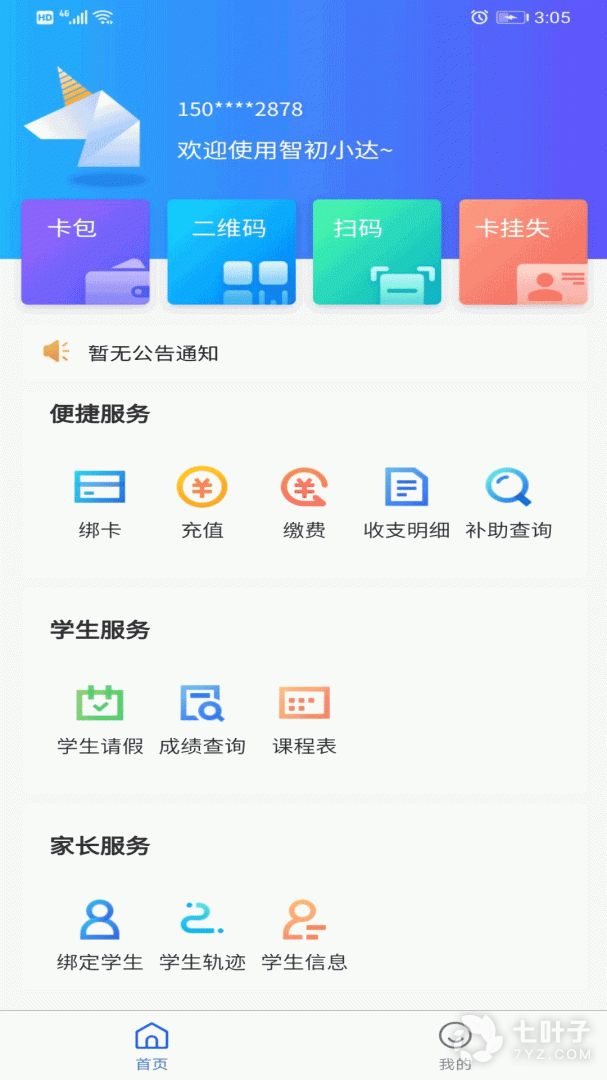Open the 缴费 payment service
This screenshot has width=607, height=1080.
(304, 503)
